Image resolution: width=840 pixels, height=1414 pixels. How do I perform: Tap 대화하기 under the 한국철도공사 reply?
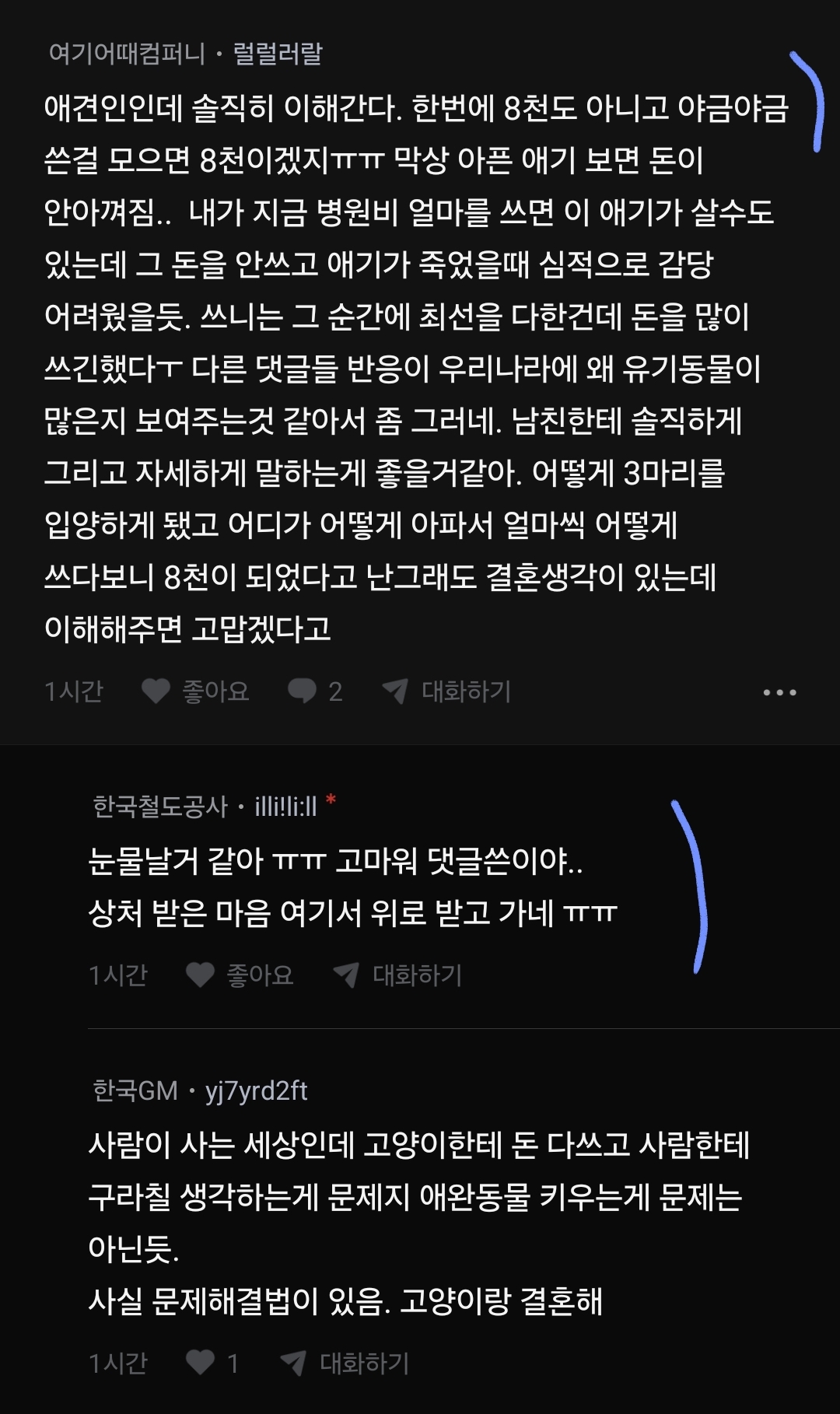[397, 975]
